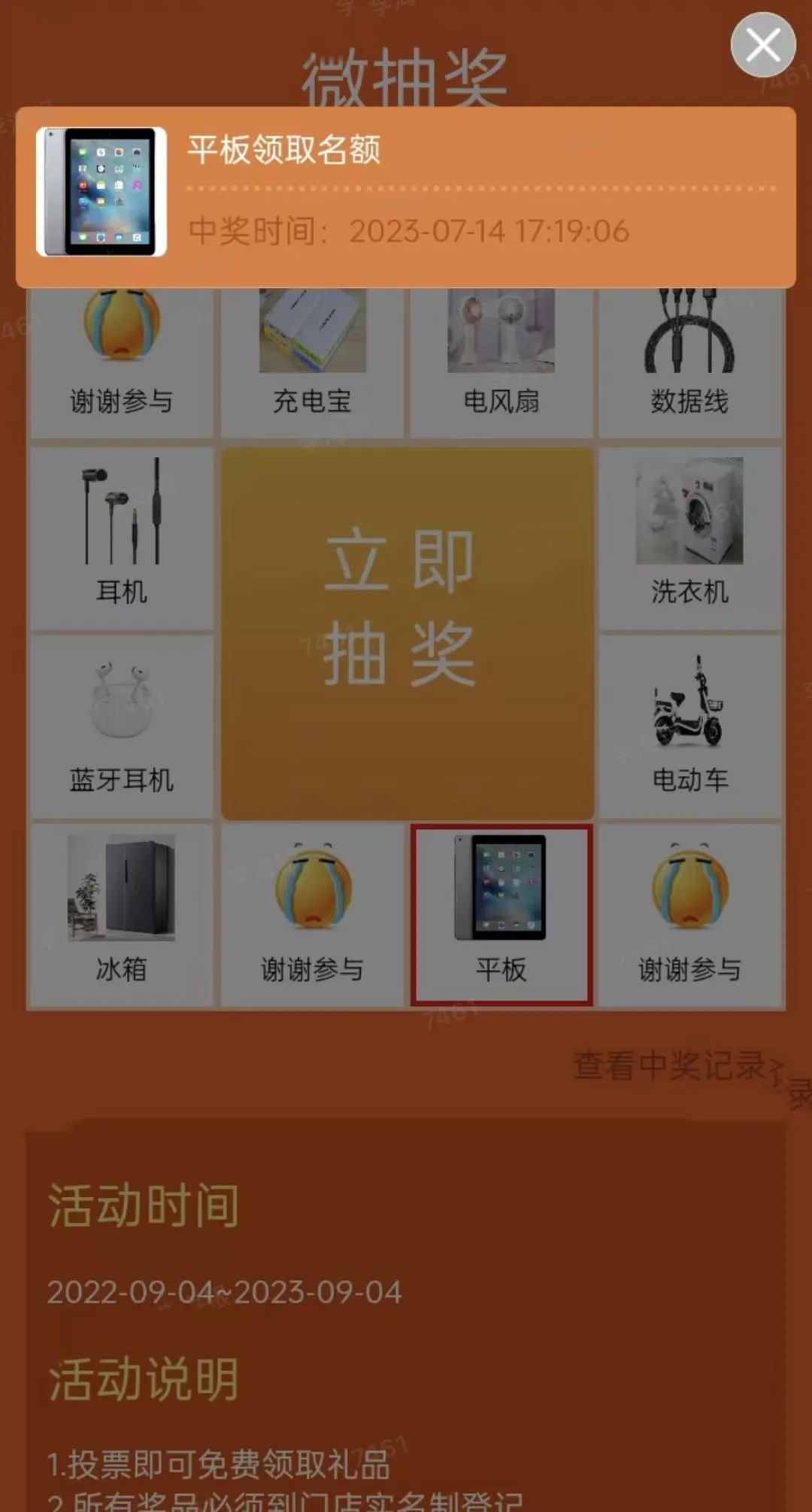Open the 平板领取名额 prize card
The height and width of the screenshot is (1512, 812).
406,197
